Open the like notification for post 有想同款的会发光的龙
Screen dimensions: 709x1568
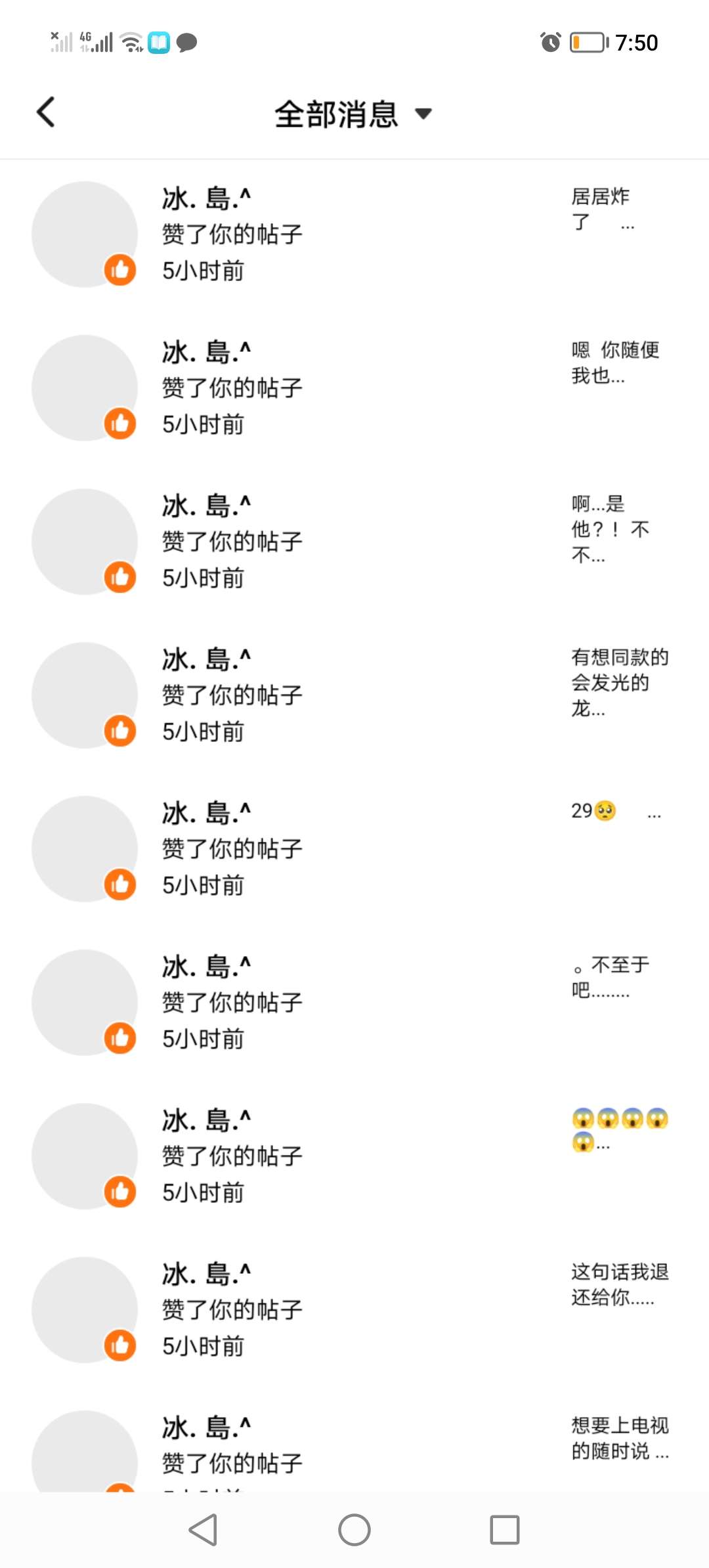click(x=354, y=695)
